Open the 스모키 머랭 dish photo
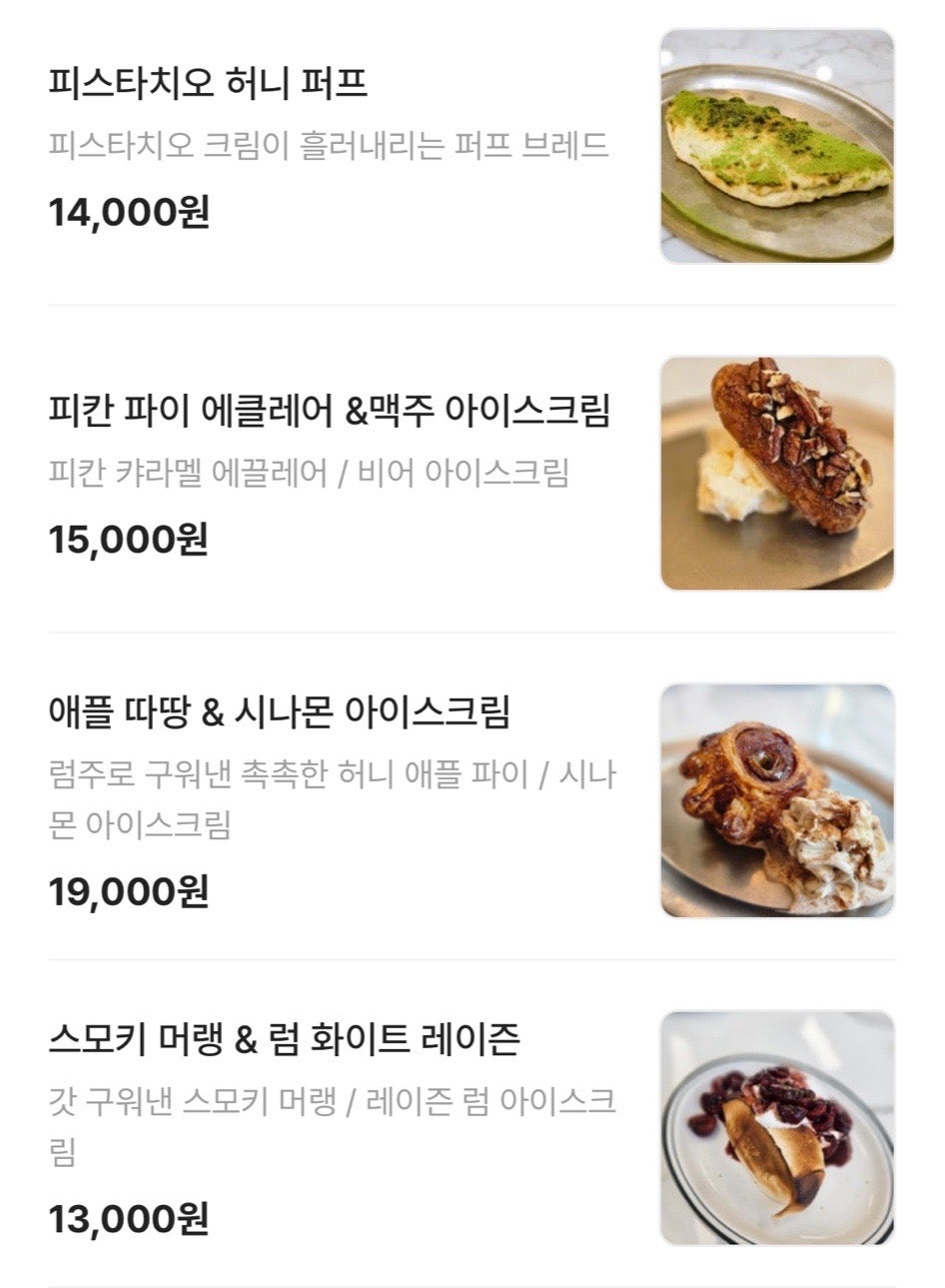The height and width of the screenshot is (1288, 945). coord(776,1128)
